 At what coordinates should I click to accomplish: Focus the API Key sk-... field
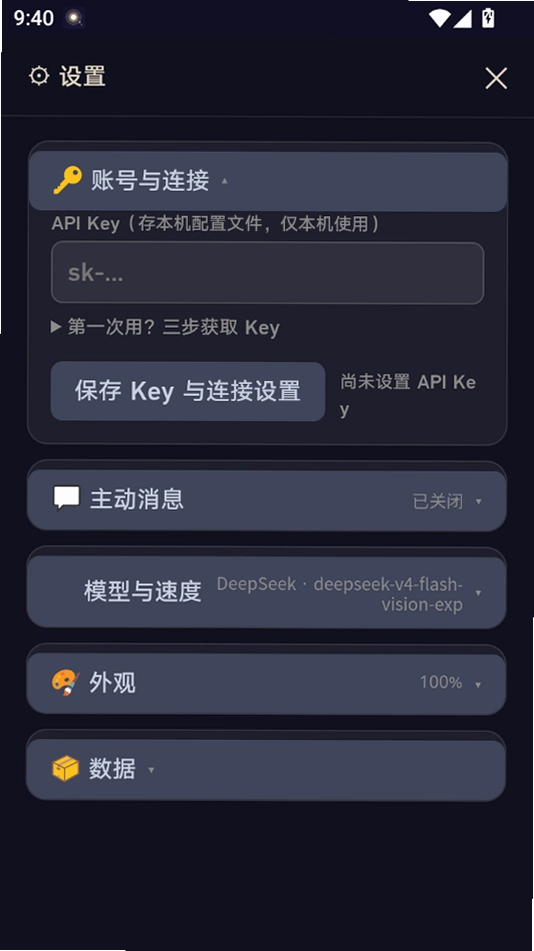268,273
